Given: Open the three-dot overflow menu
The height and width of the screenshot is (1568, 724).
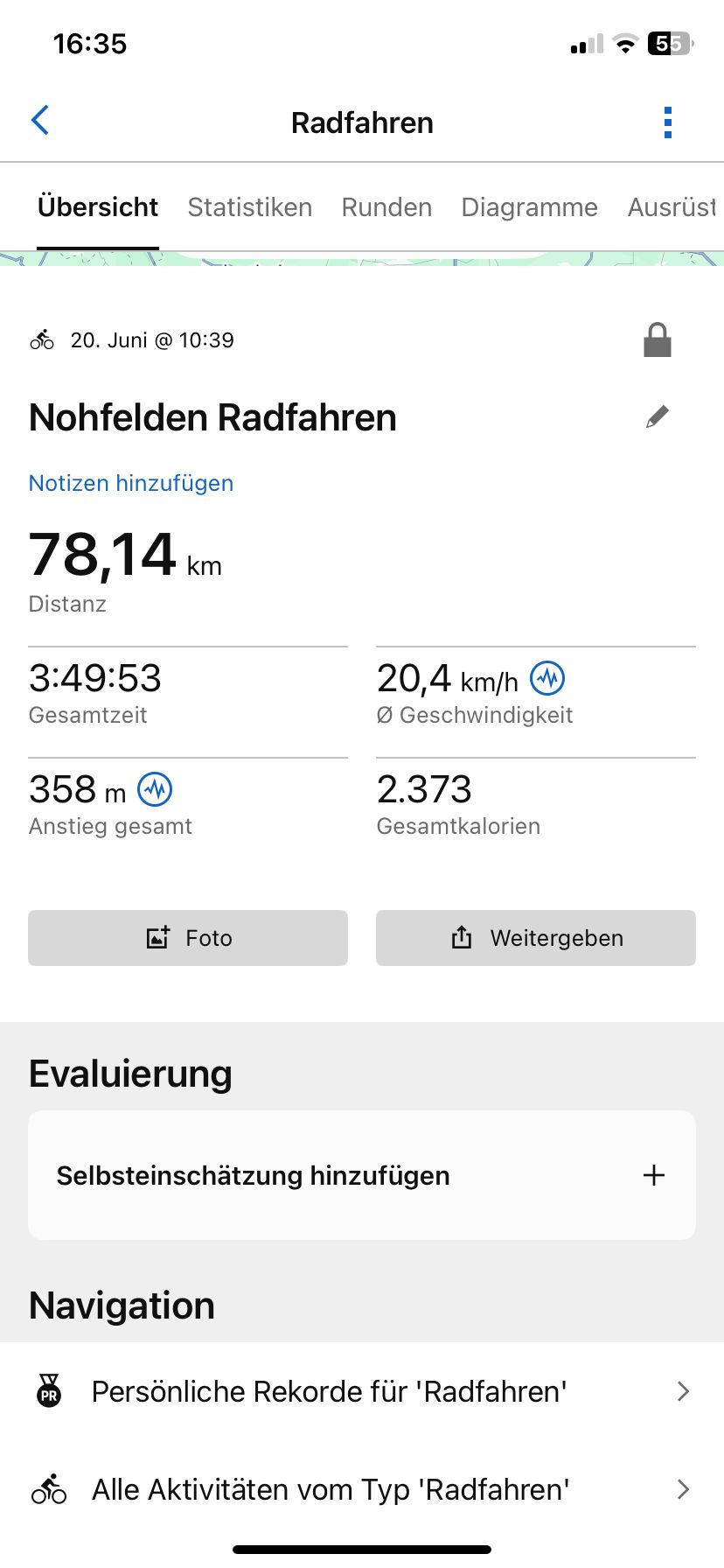Looking at the screenshot, I should 668,122.
